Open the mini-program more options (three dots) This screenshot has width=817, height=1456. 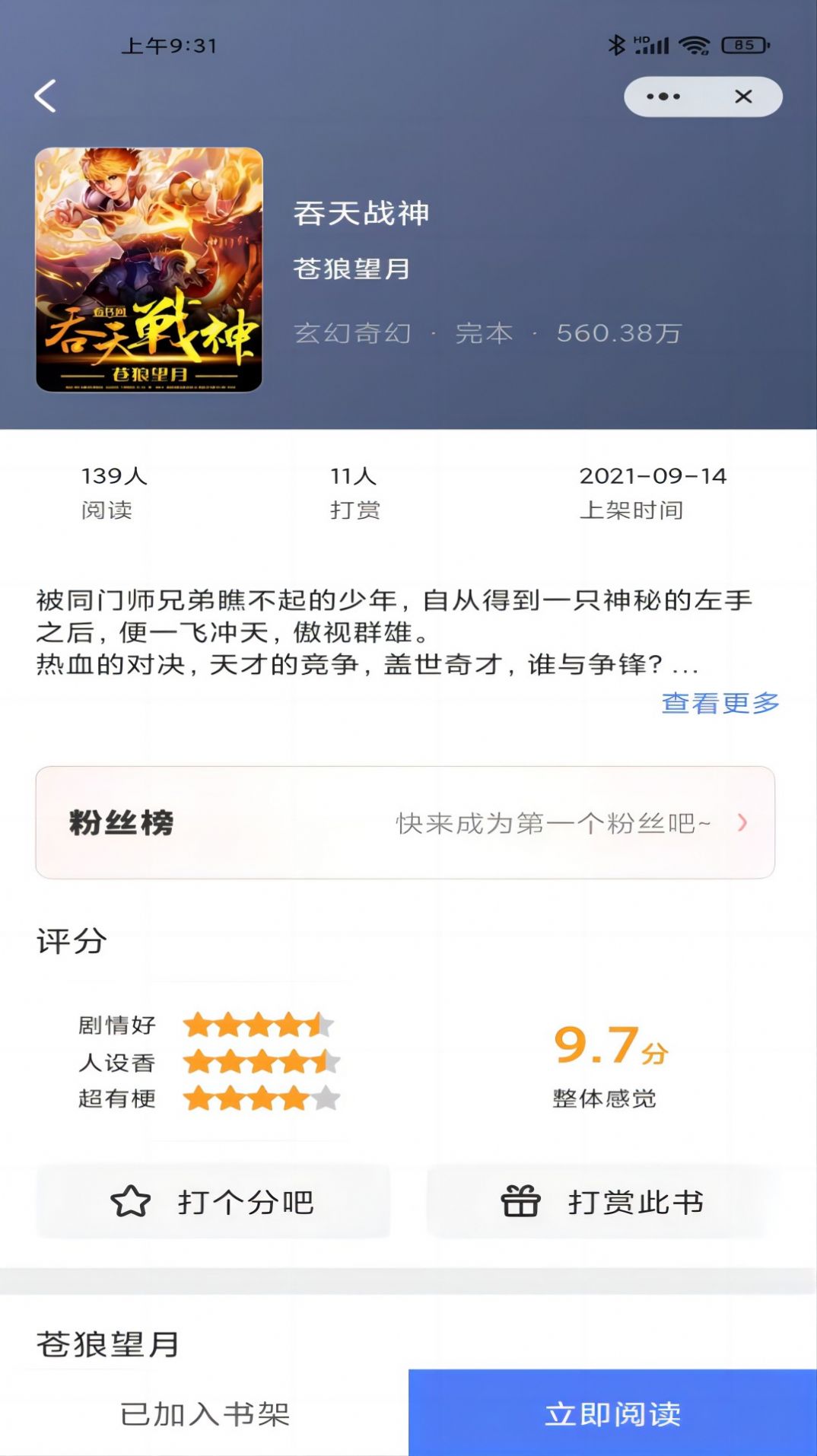tap(664, 96)
